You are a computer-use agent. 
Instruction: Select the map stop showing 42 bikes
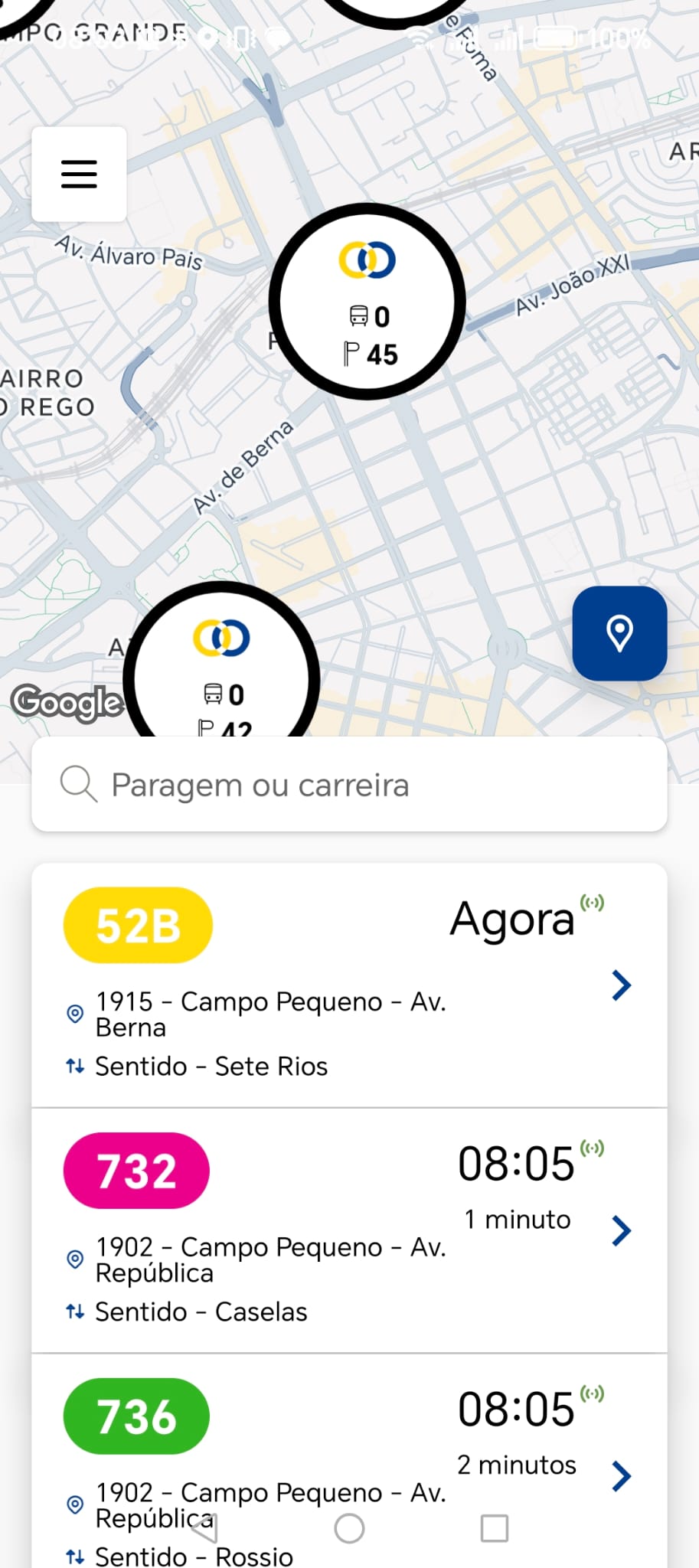point(222,660)
